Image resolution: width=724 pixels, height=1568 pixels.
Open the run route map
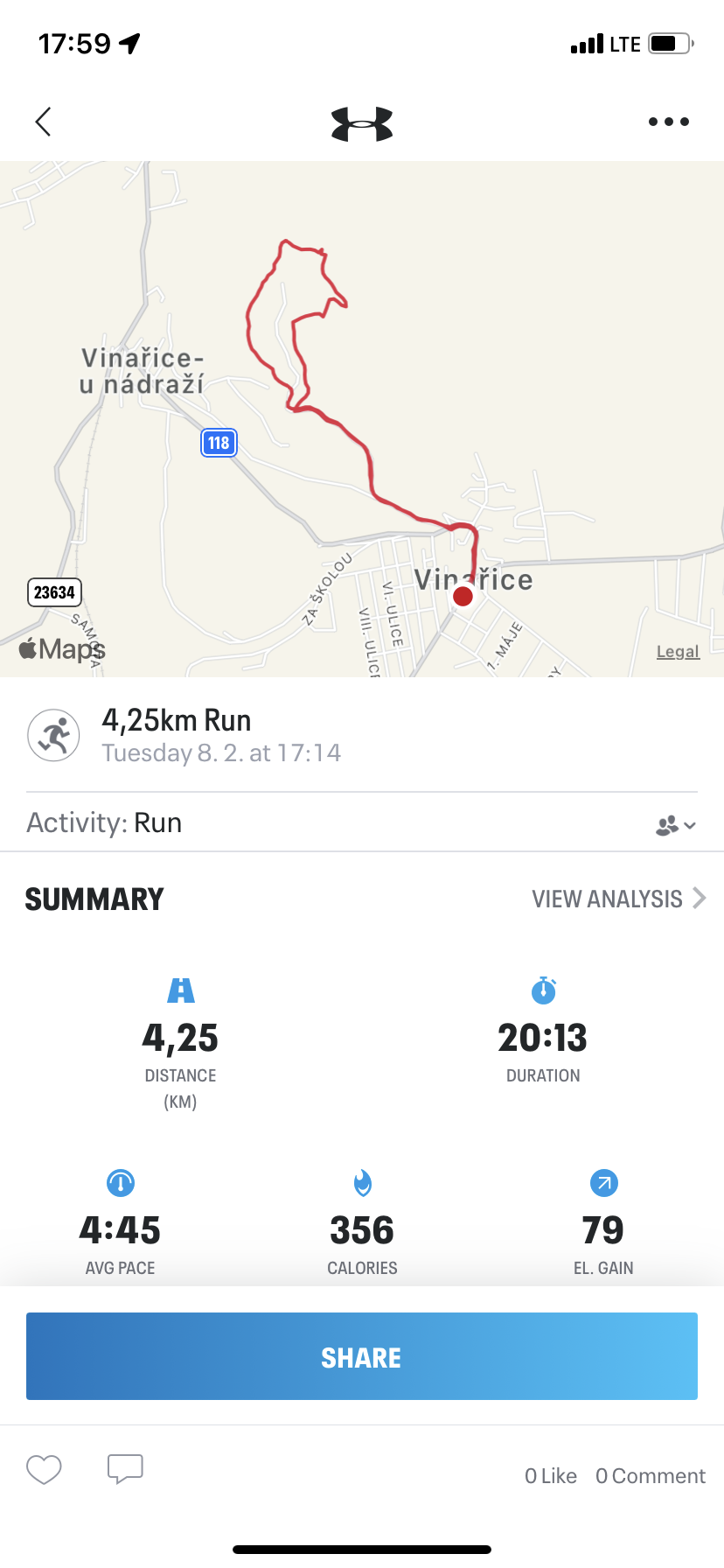362,418
